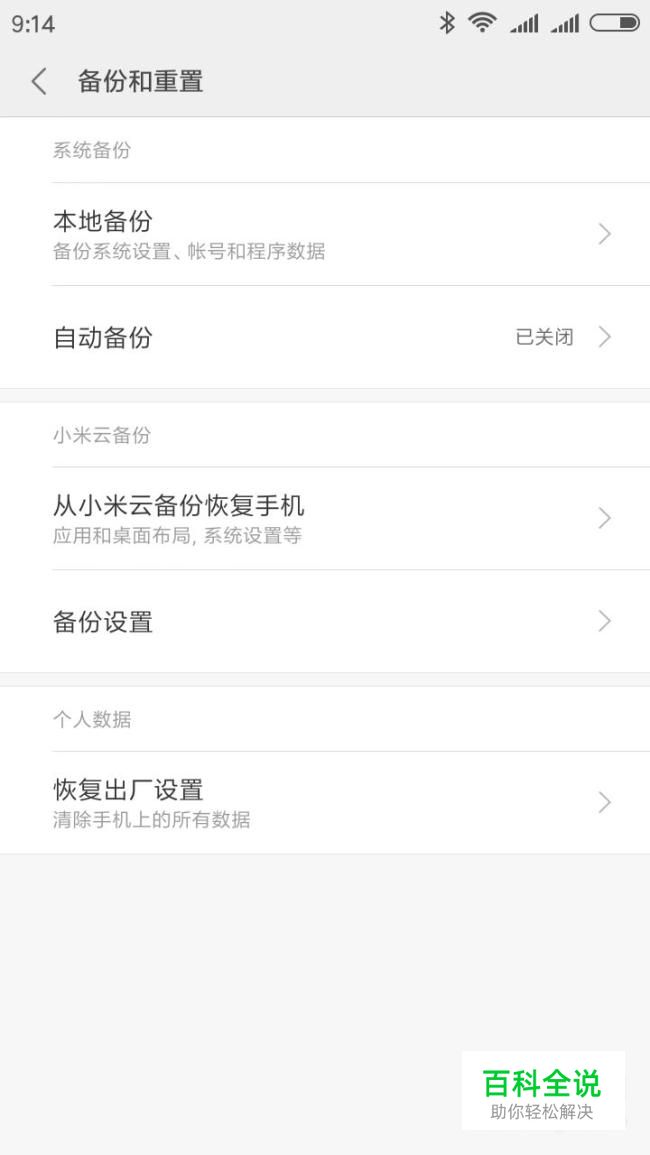Open 本地备份 settings row
This screenshot has width=650, height=1155.
tap(325, 234)
